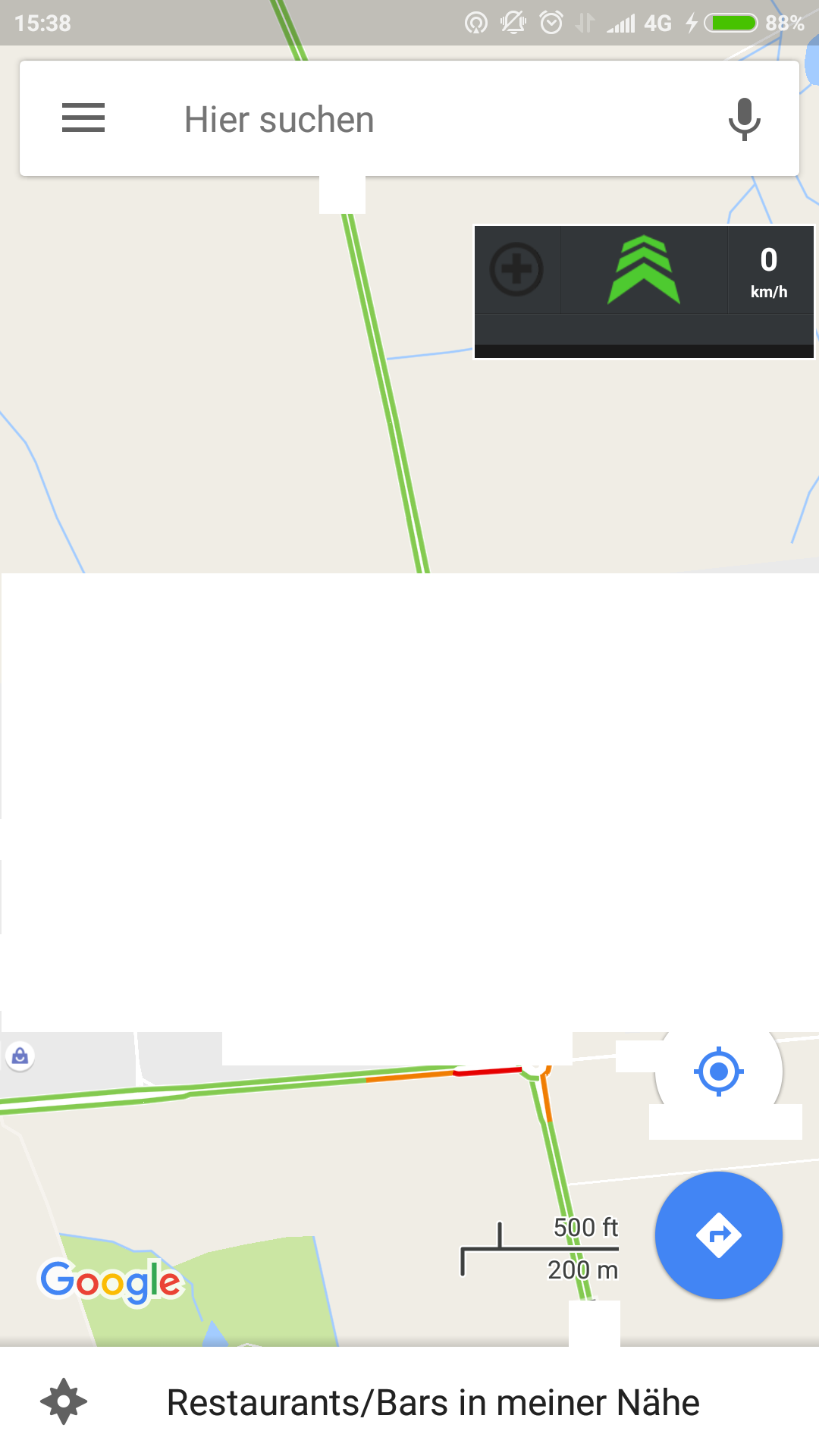Center map on my location
This screenshot has height=1456, width=819.
(x=718, y=1072)
